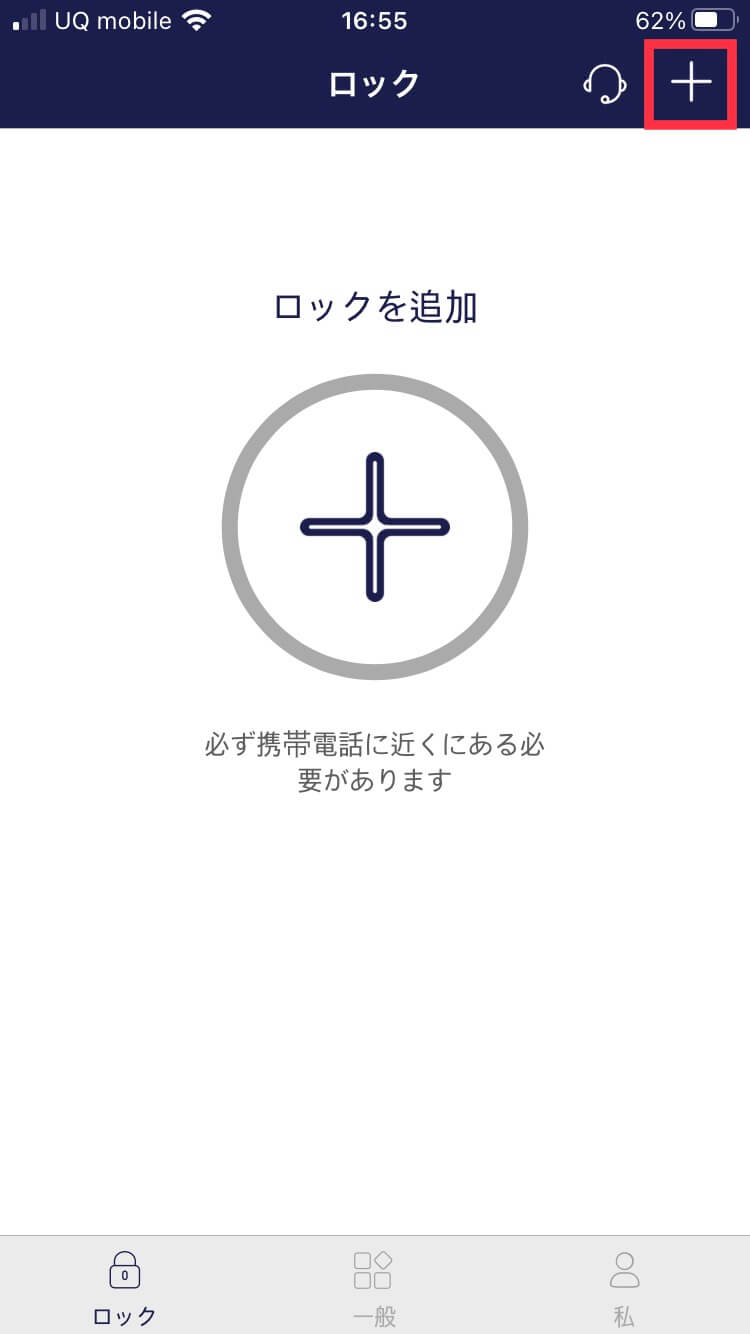Switch to the 私 tab
The width and height of the screenshot is (750, 1334).
tap(624, 1288)
